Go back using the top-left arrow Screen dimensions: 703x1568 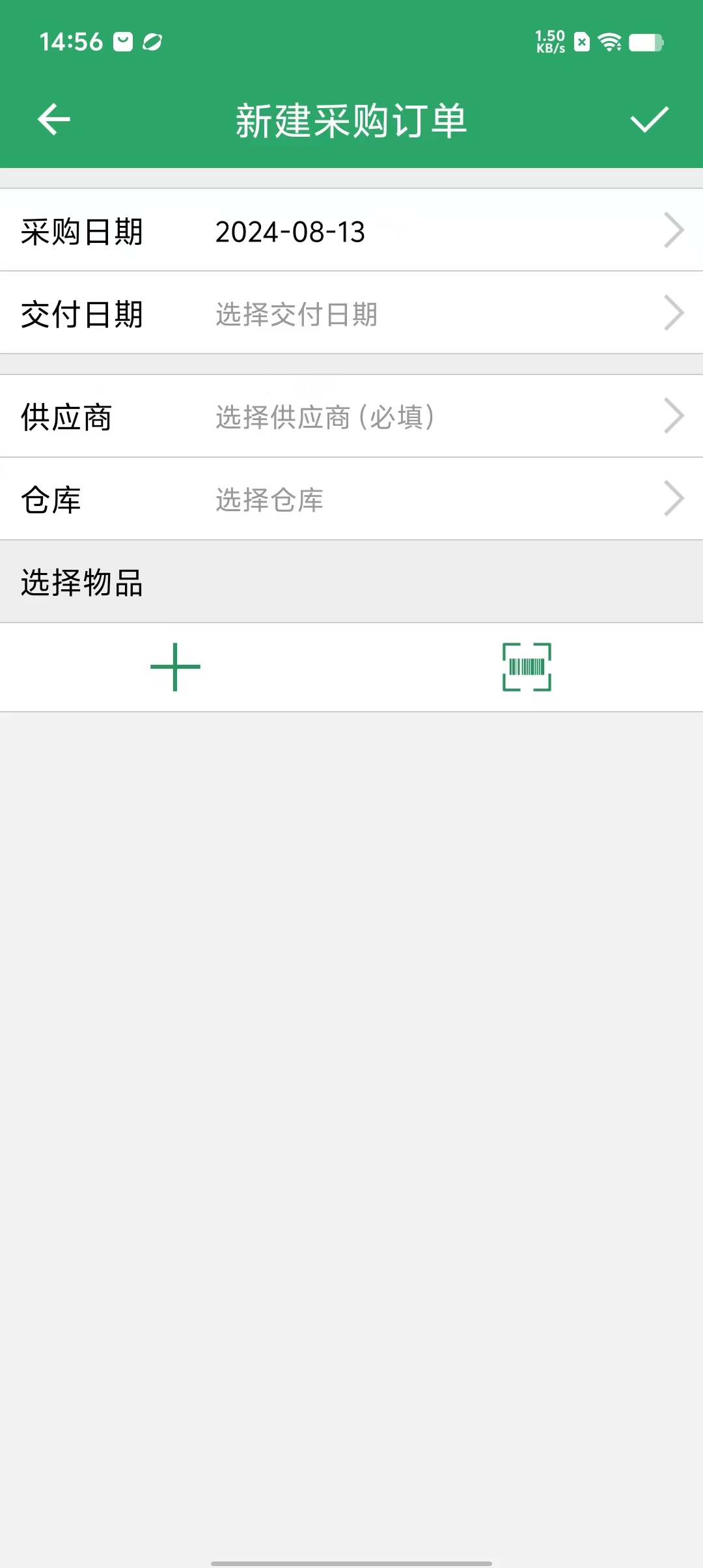click(x=53, y=120)
